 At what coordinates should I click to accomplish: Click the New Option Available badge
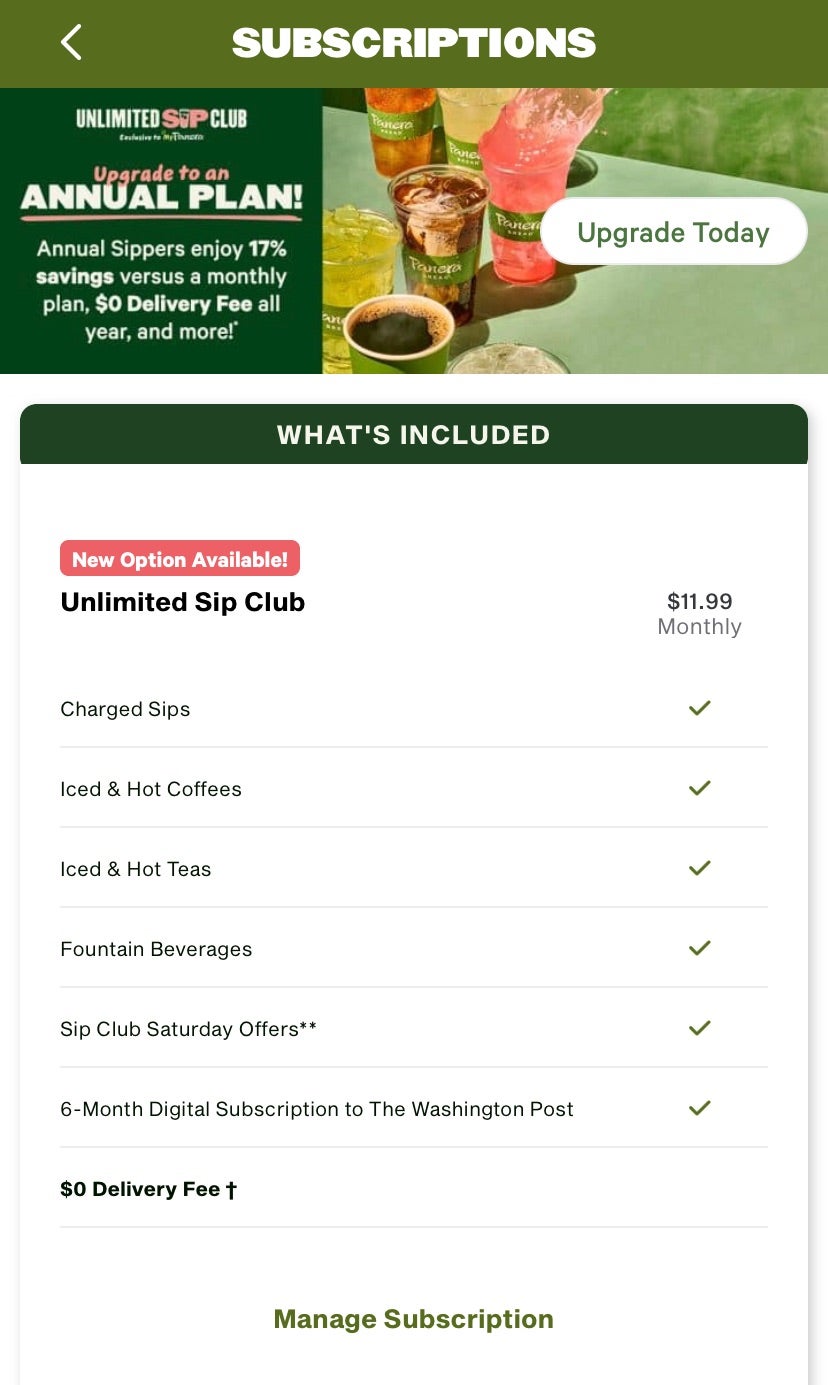pyautogui.click(x=180, y=558)
